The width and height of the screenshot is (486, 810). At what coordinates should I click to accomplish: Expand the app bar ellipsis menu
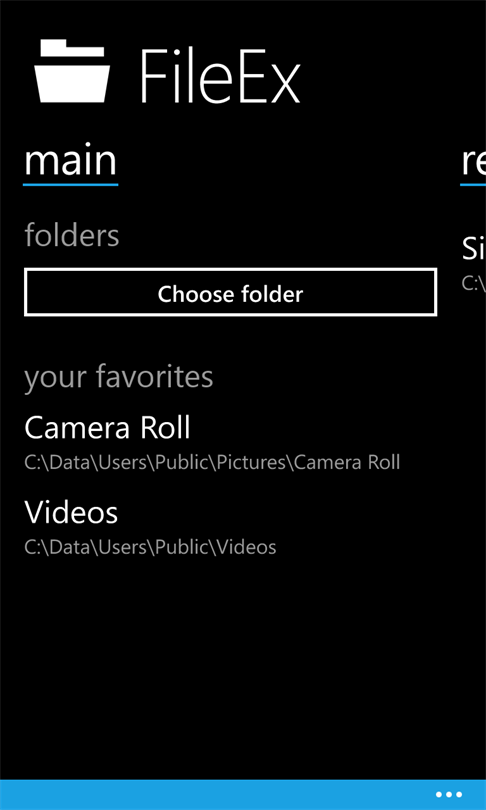[x=448, y=795]
